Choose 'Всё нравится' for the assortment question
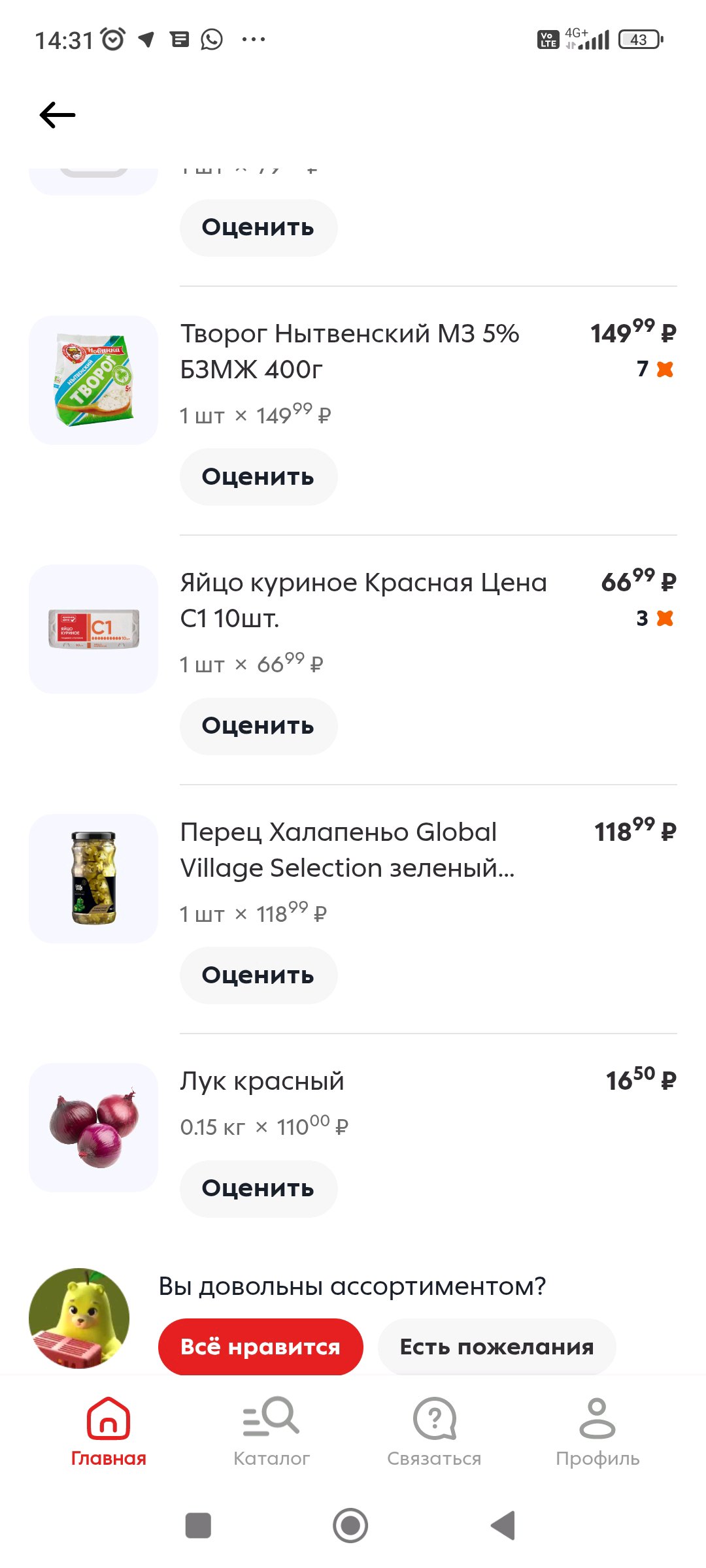The image size is (706, 1568). pos(260,1347)
